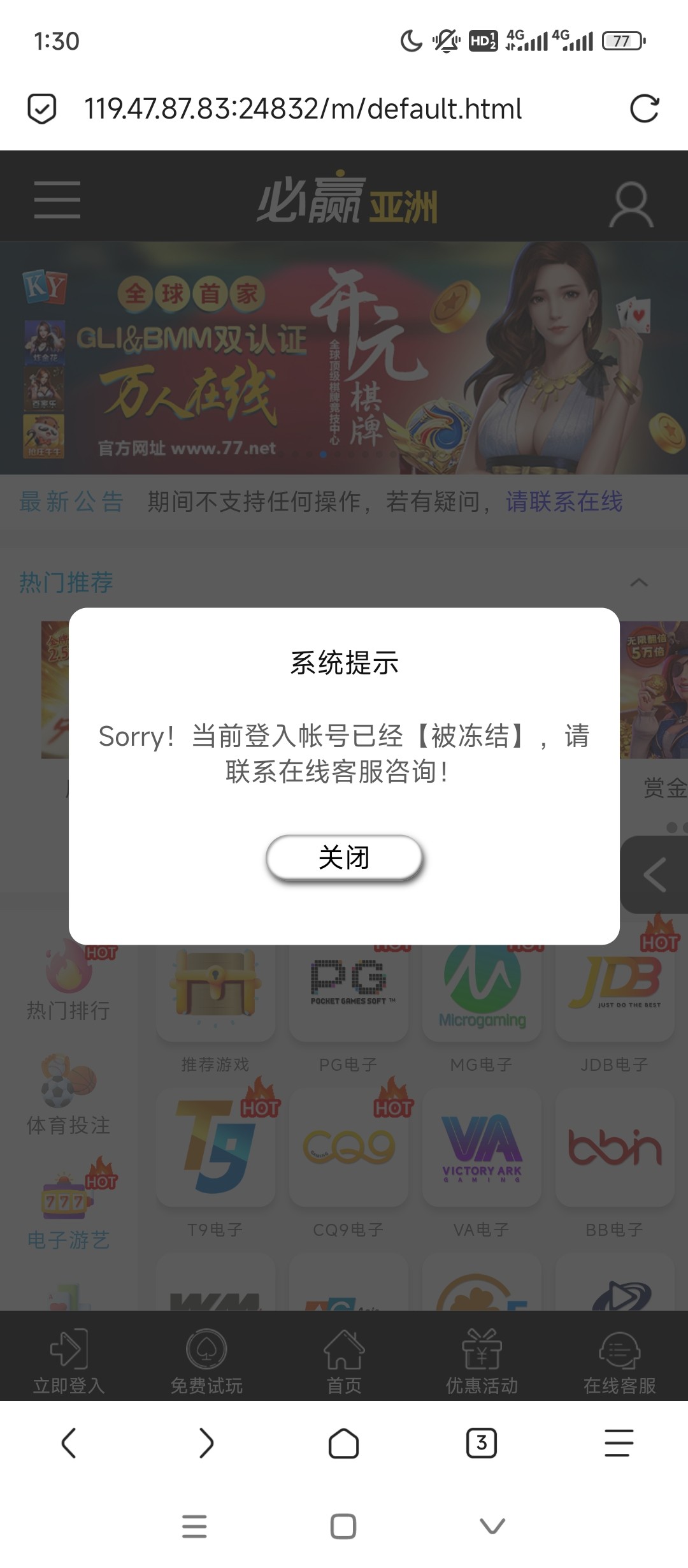Open the hamburger drawer menu

click(x=57, y=200)
